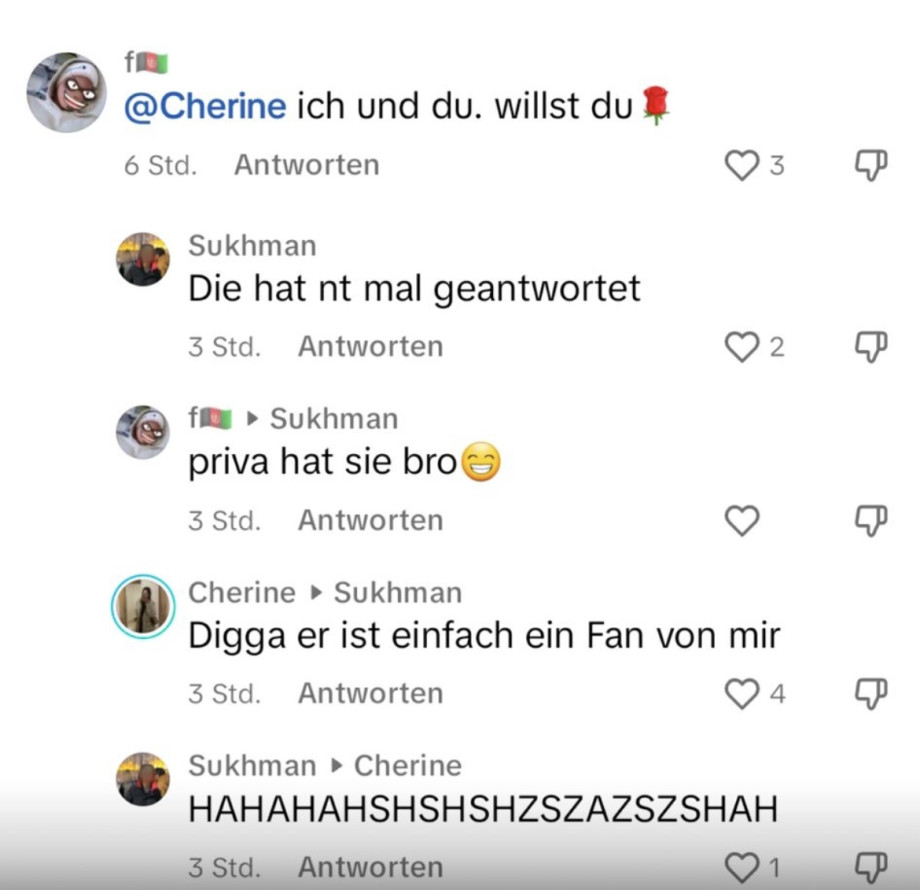The height and width of the screenshot is (890, 920).
Task: View the top commenter's profile picture
Action: 66,92
